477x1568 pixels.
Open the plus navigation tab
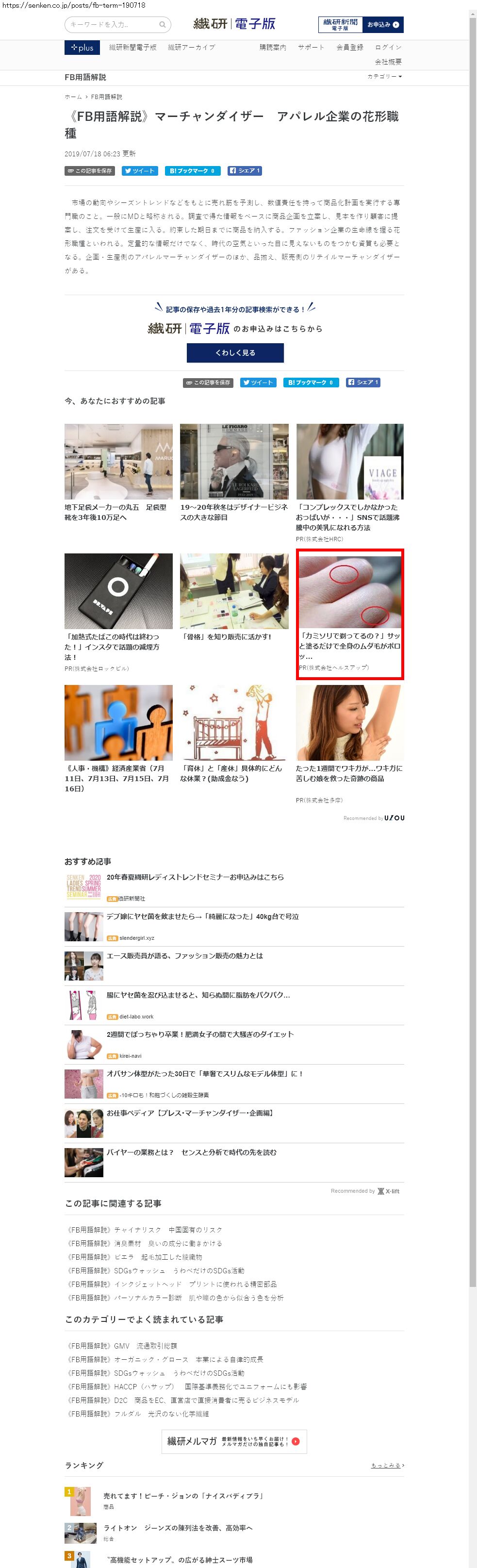(82, 48)
